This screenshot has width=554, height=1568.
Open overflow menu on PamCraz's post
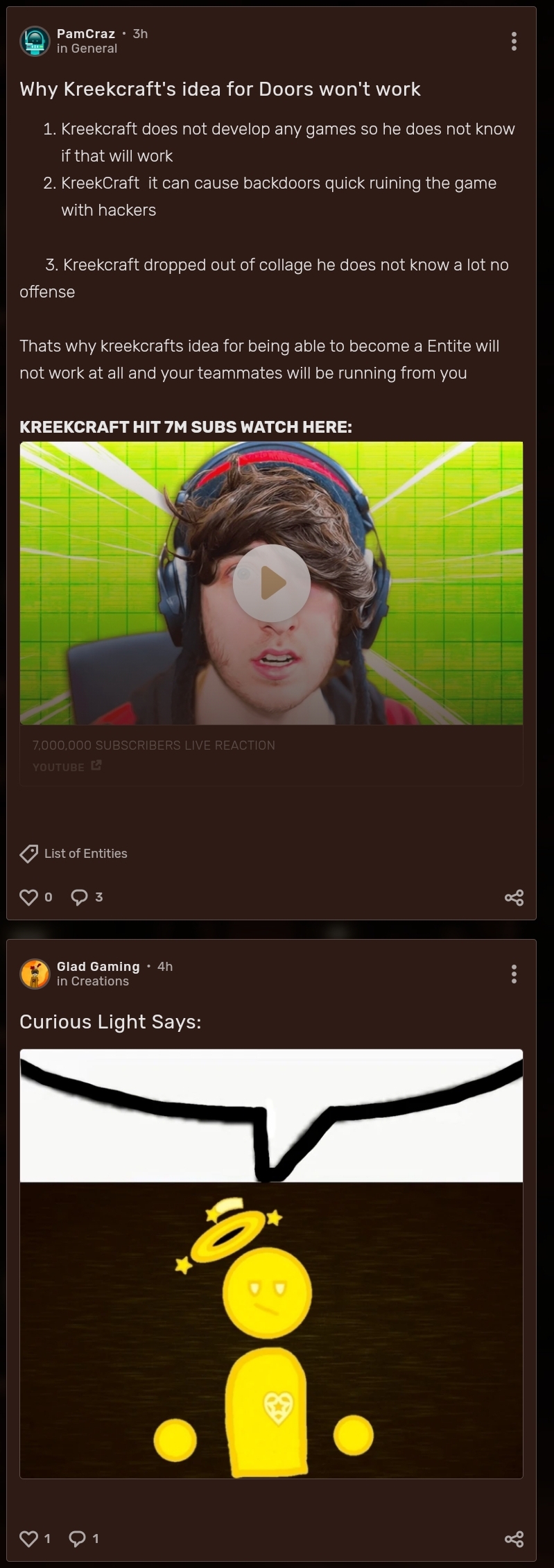coord(514,42)
